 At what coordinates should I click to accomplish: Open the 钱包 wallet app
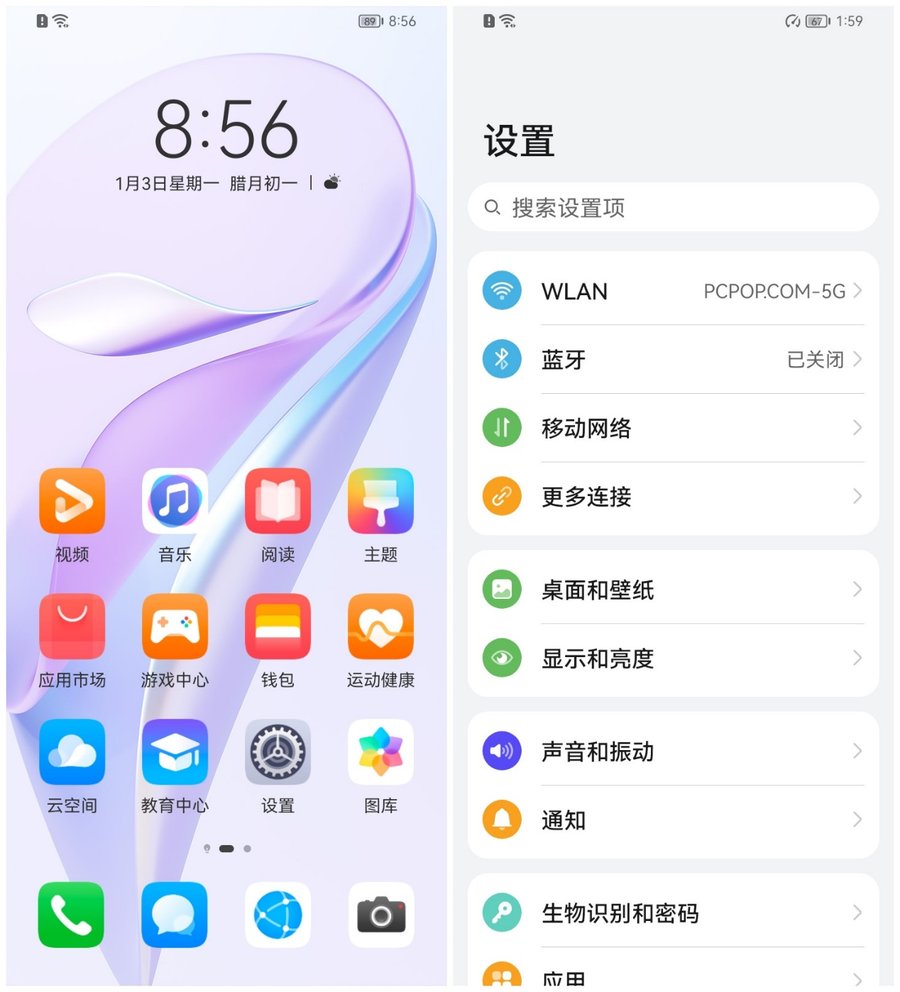coord(278,627)
